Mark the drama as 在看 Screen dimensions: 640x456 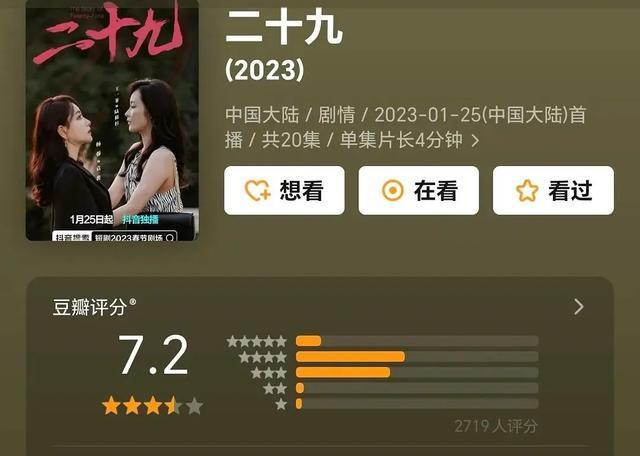coord(418,191)
